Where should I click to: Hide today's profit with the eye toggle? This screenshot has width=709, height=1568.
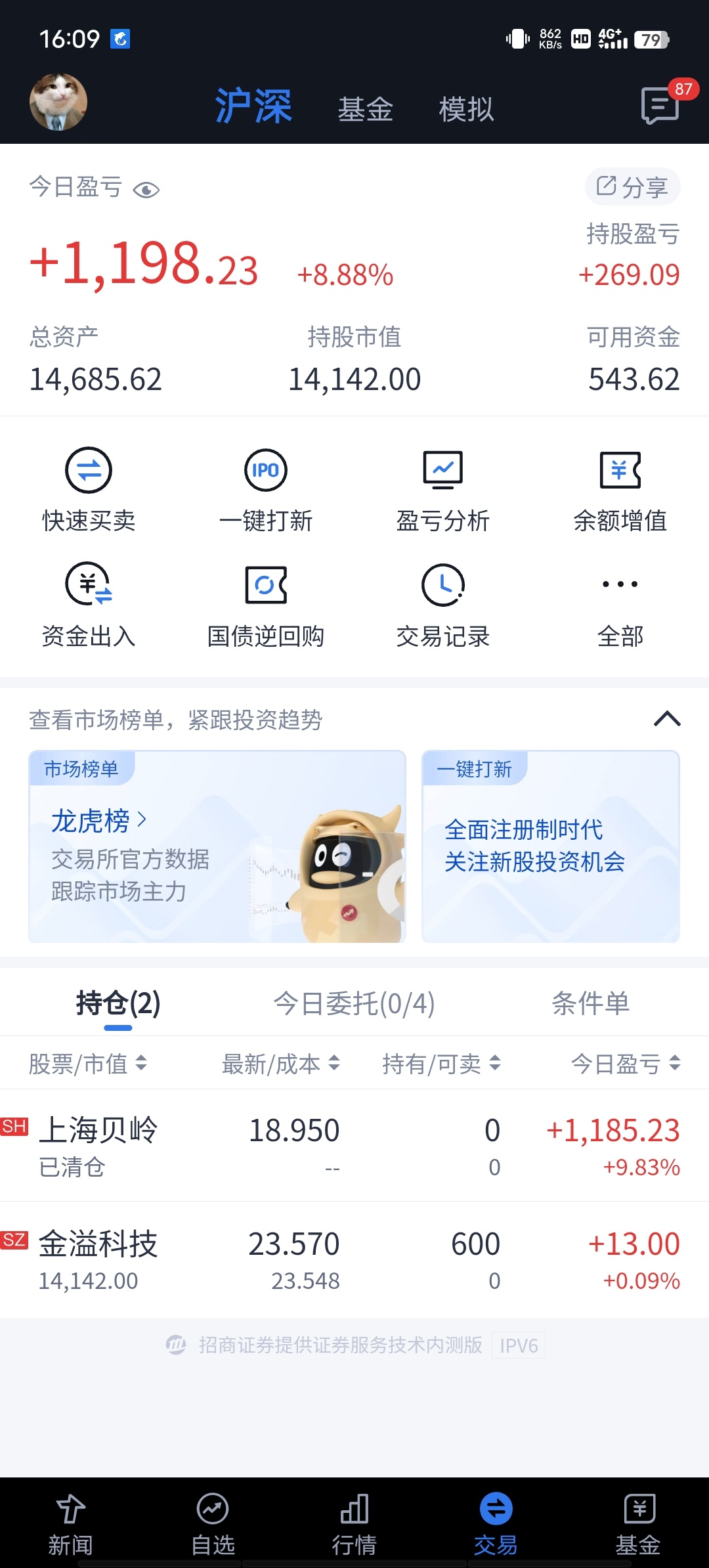147,188
